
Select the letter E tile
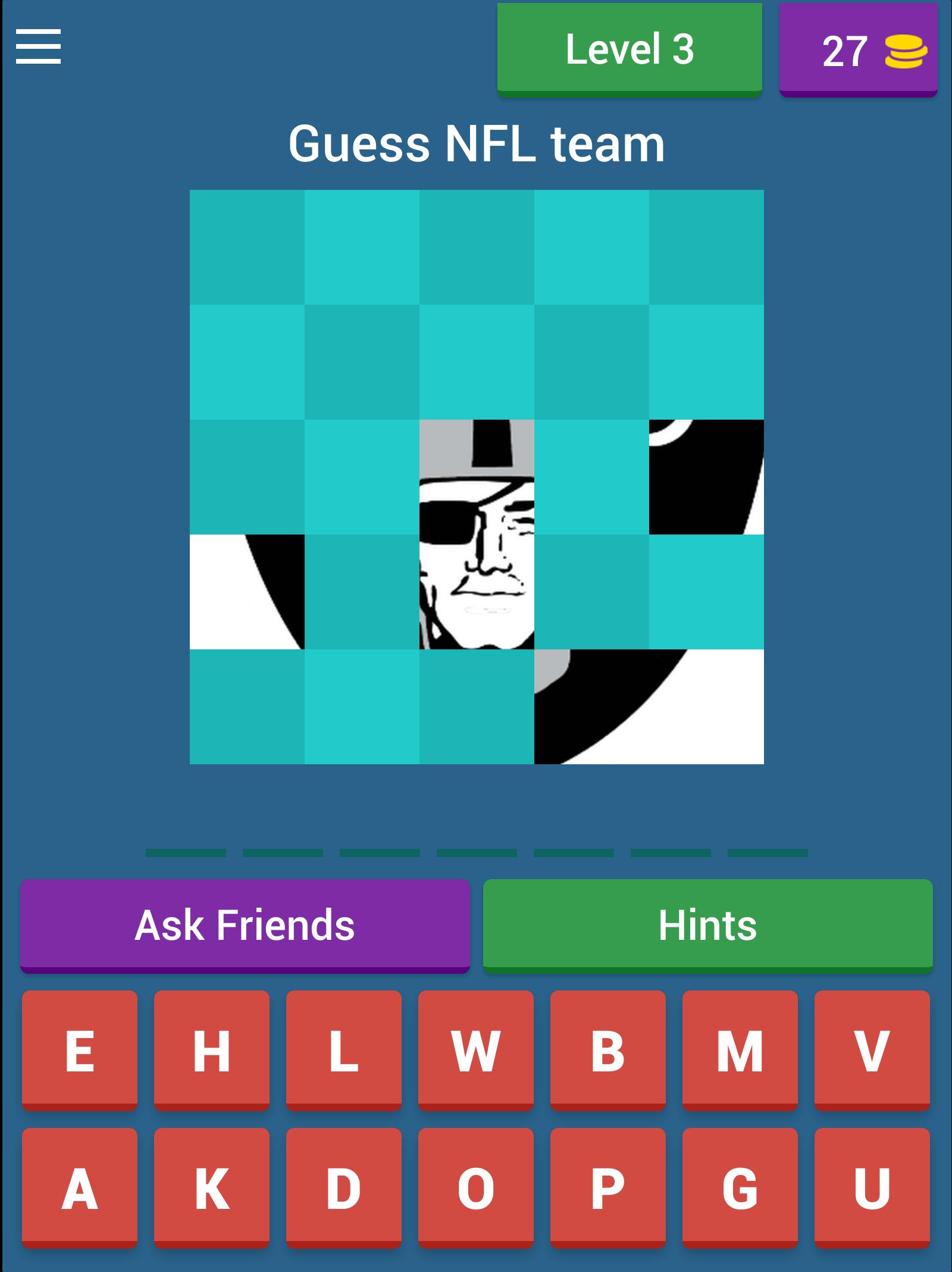pos(80,1050)
